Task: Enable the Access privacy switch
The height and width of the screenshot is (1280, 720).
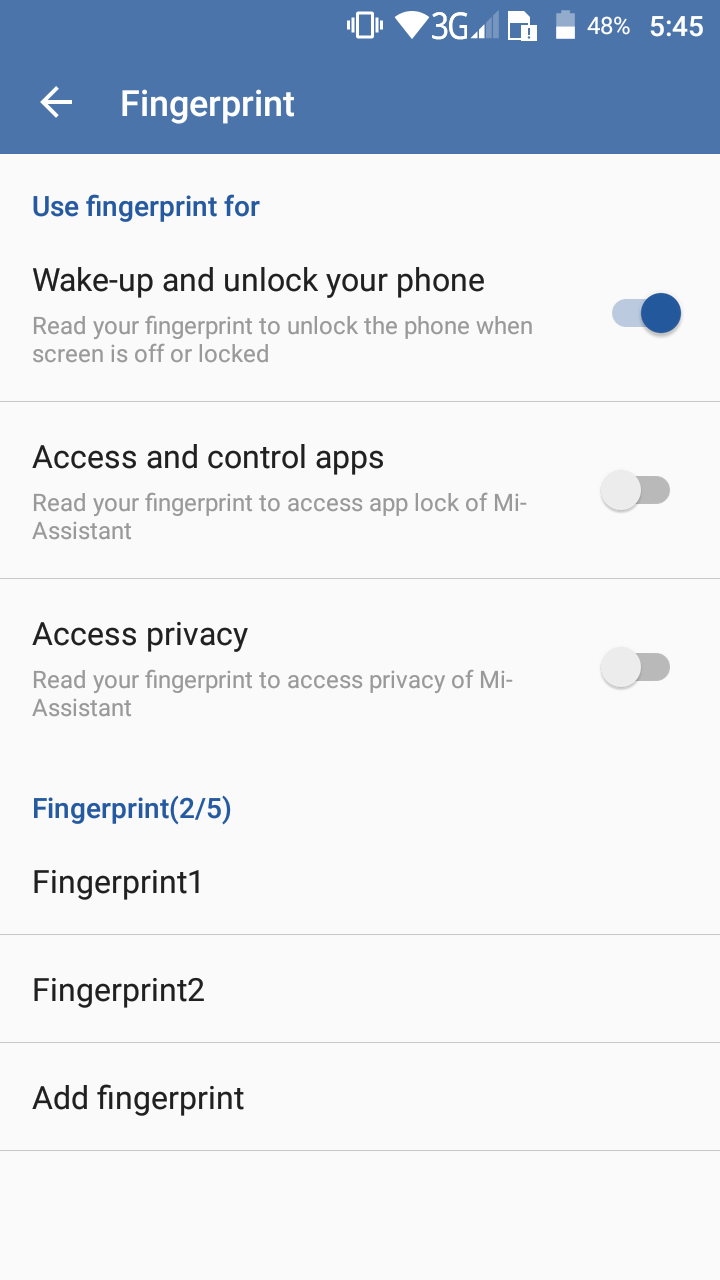Action: pos(635,667)
